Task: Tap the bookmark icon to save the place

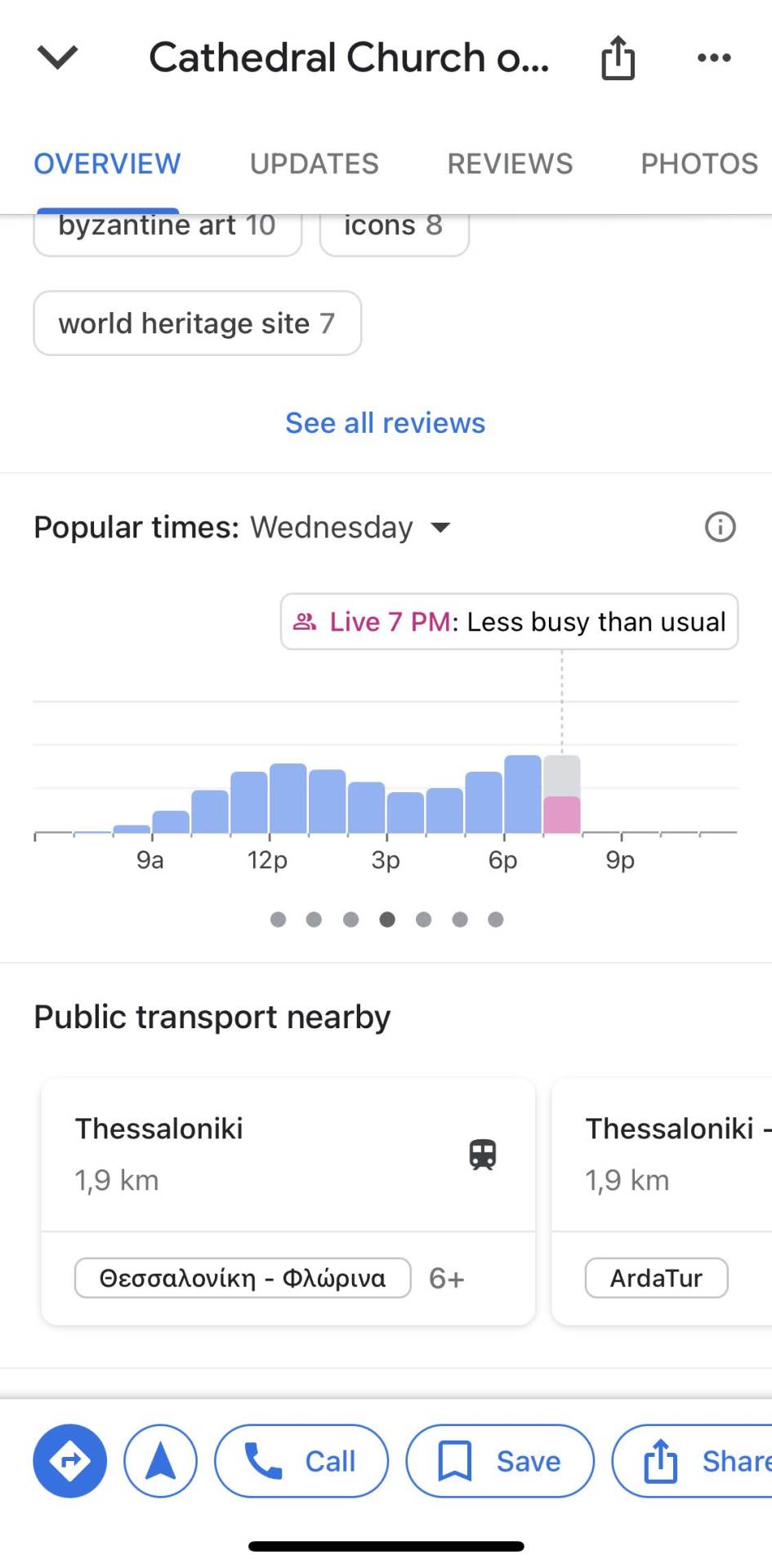Action: (x=457, y=1461)
